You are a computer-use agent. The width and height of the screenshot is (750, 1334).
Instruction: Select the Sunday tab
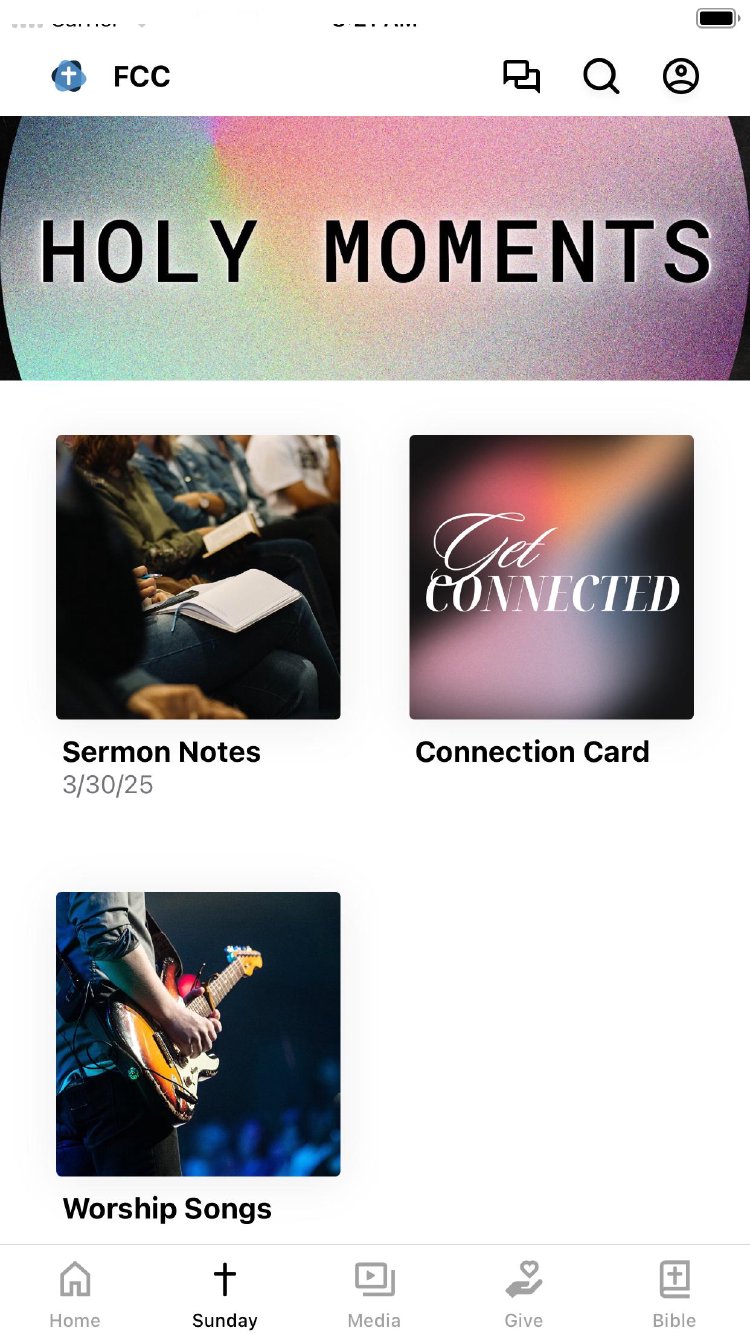point(225,1294)
